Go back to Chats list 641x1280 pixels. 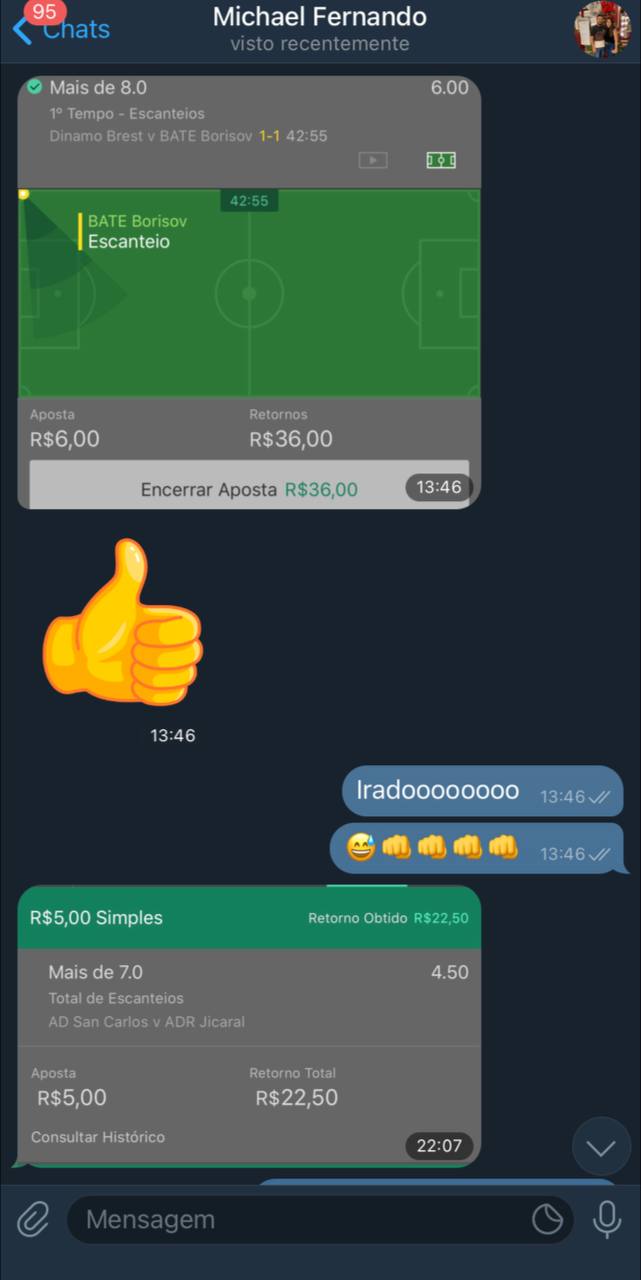[x=60, y=28]
